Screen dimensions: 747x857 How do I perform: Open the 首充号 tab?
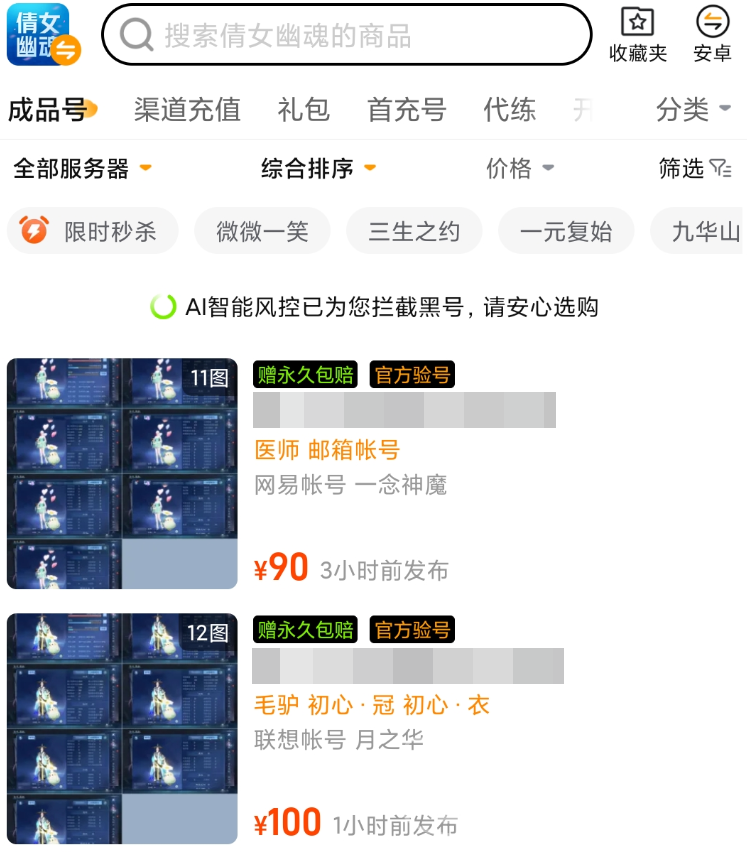click(407, 110)
